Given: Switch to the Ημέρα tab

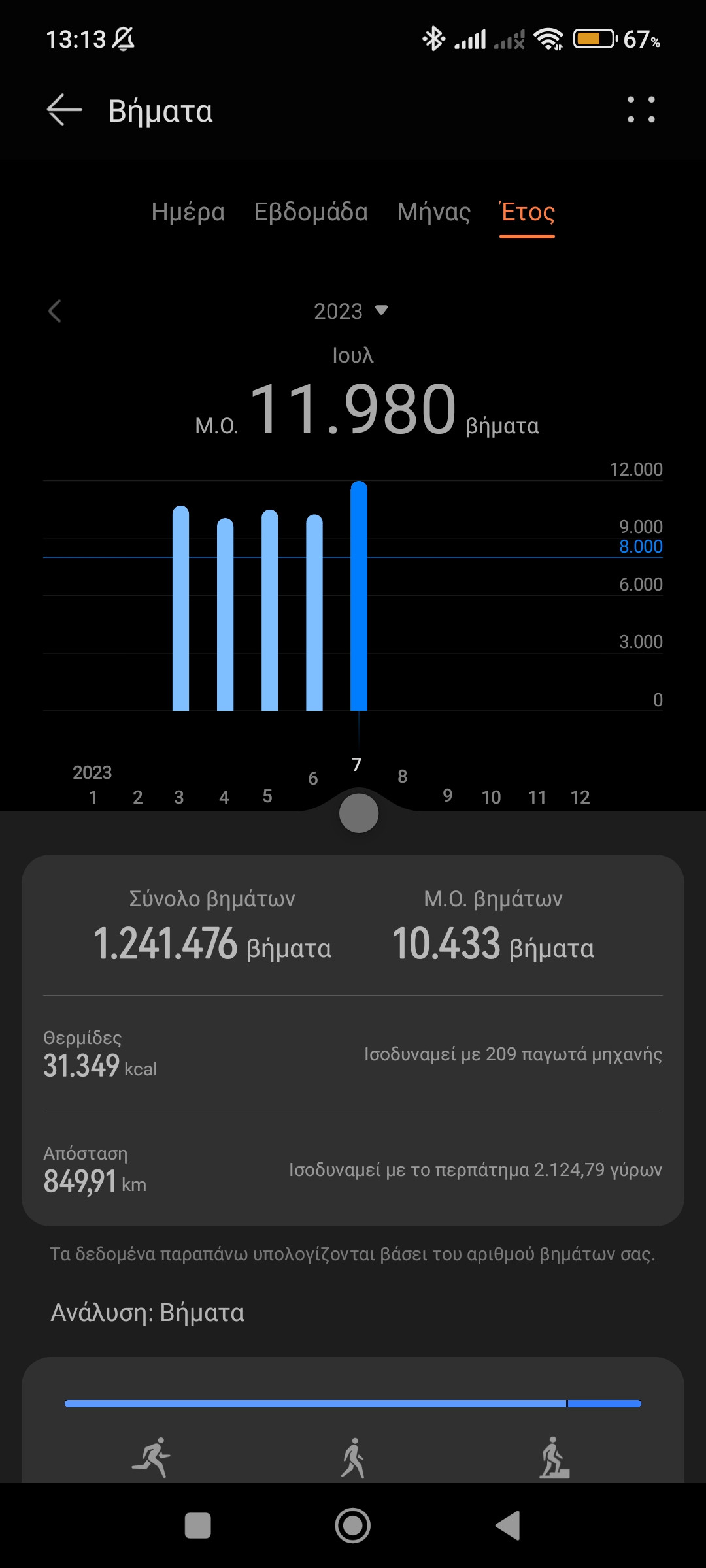Looking at the screenshot, I should coord(188,212).
